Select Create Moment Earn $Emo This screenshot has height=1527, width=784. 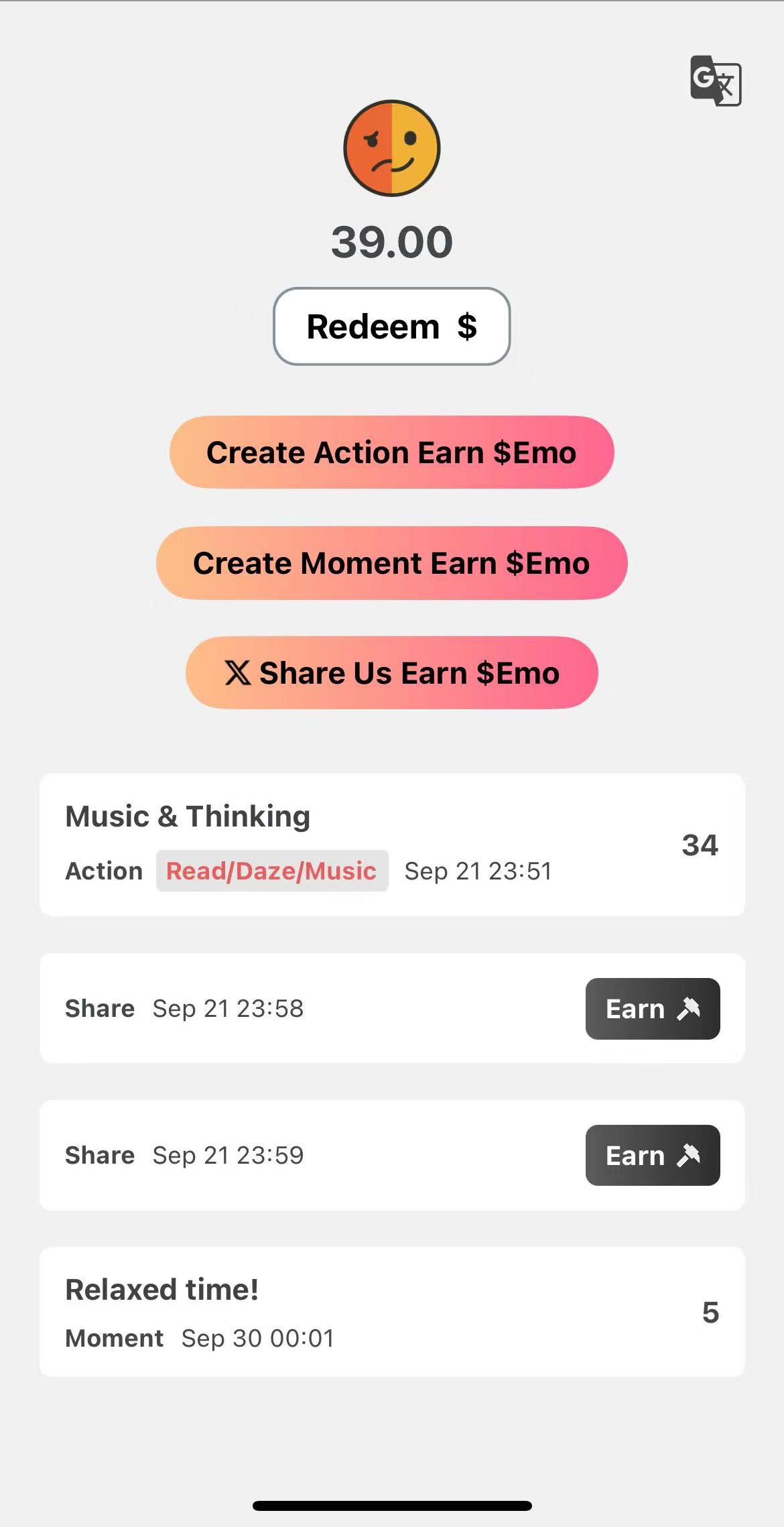coord(391,563)
